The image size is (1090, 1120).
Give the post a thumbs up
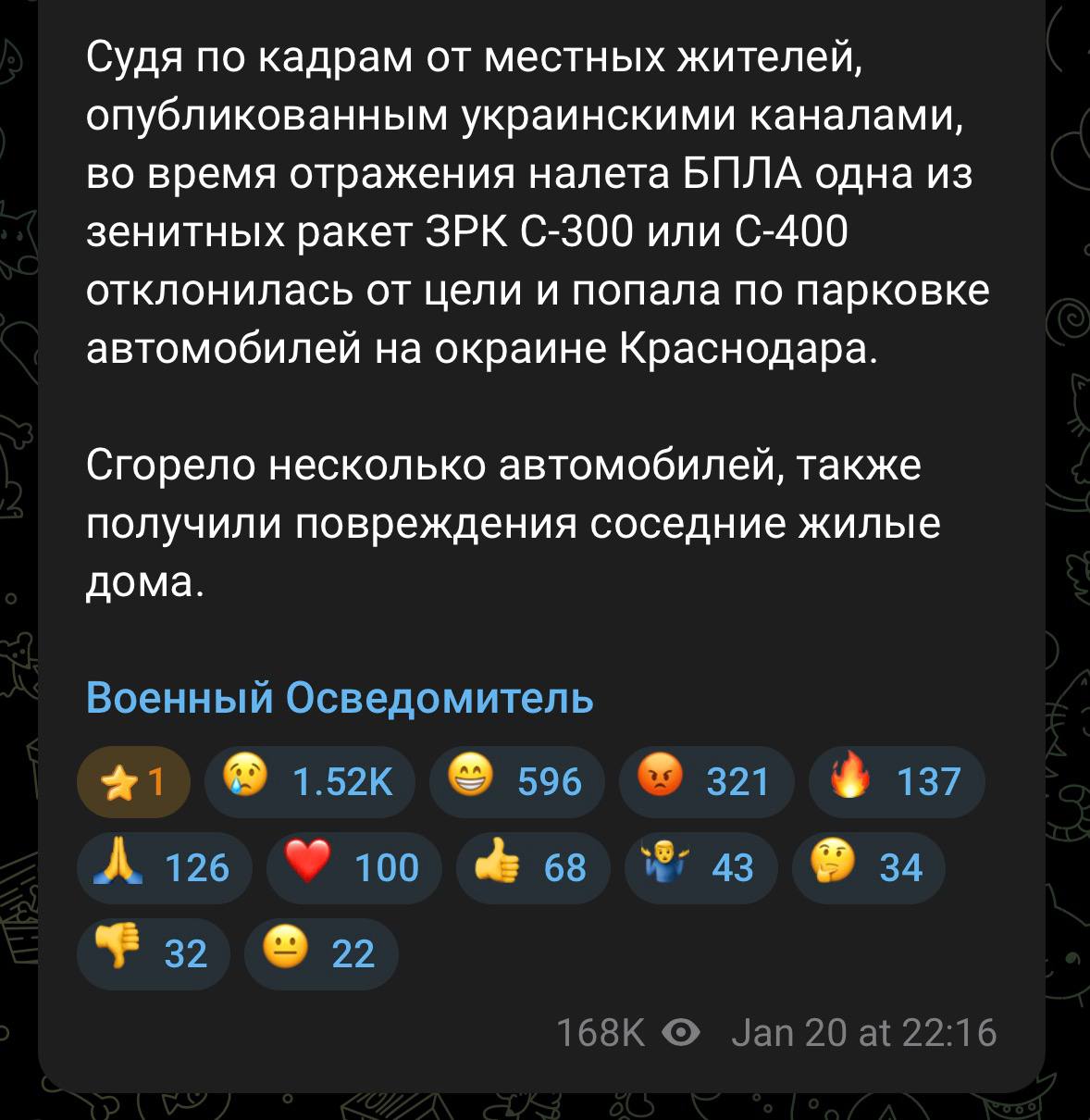tap(526, 868)
